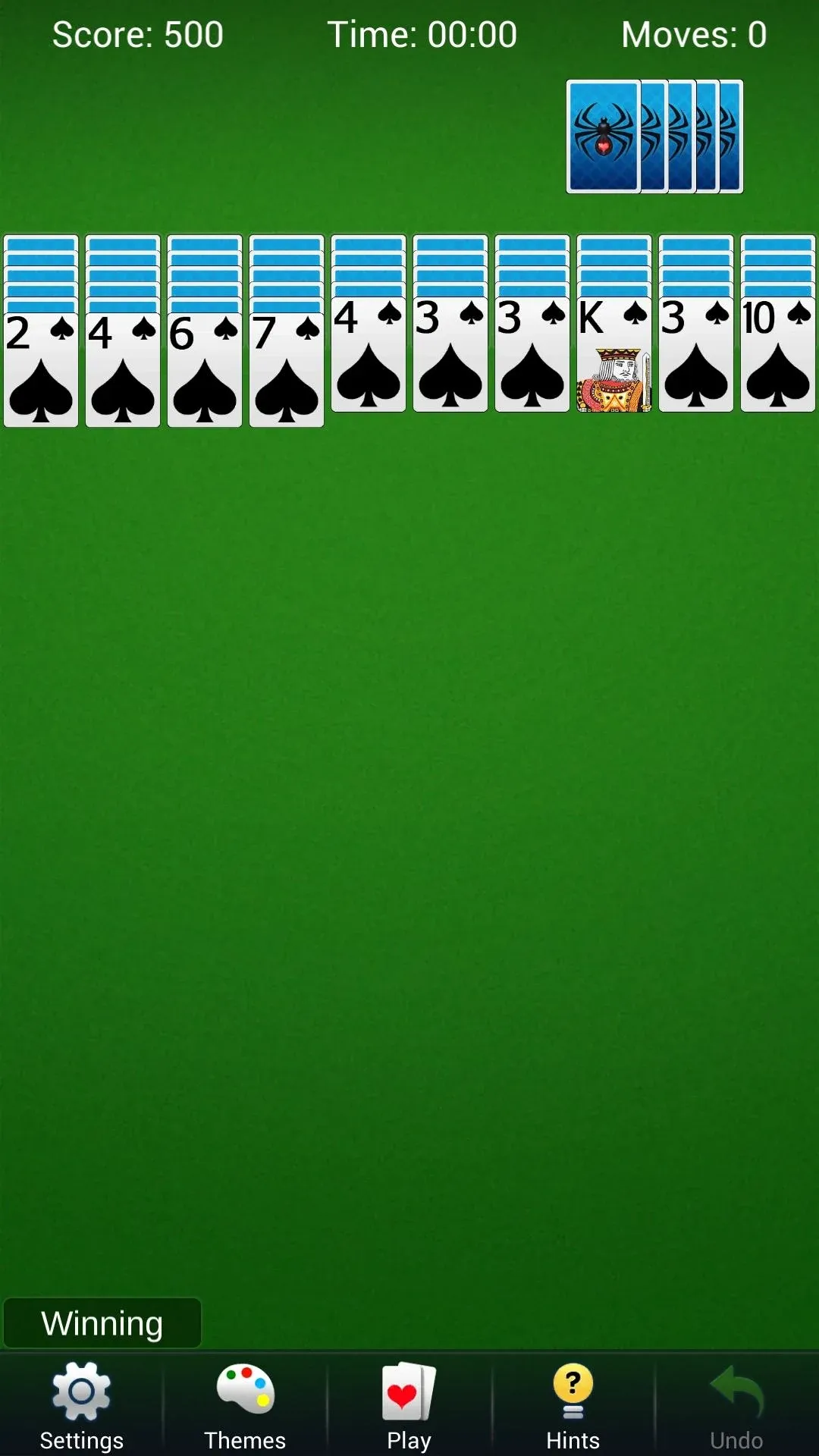This screenshot has height=1456, width=819.
Task: Select the 10 of spades card
Action: click(778, 354)
